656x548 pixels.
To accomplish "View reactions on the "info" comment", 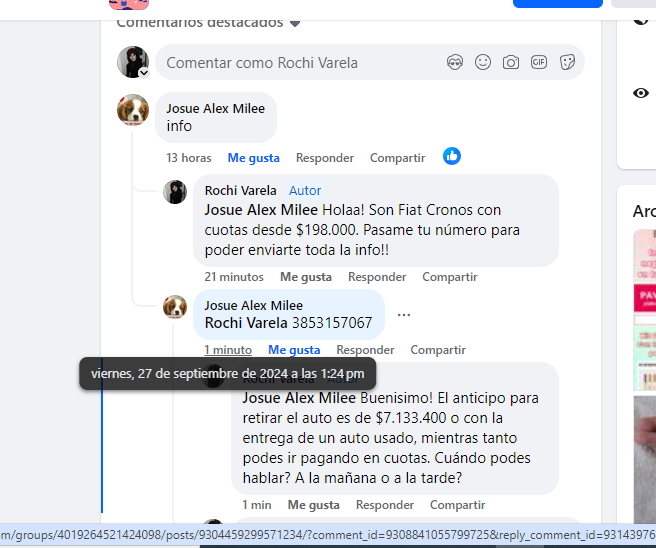I will 452,156.
